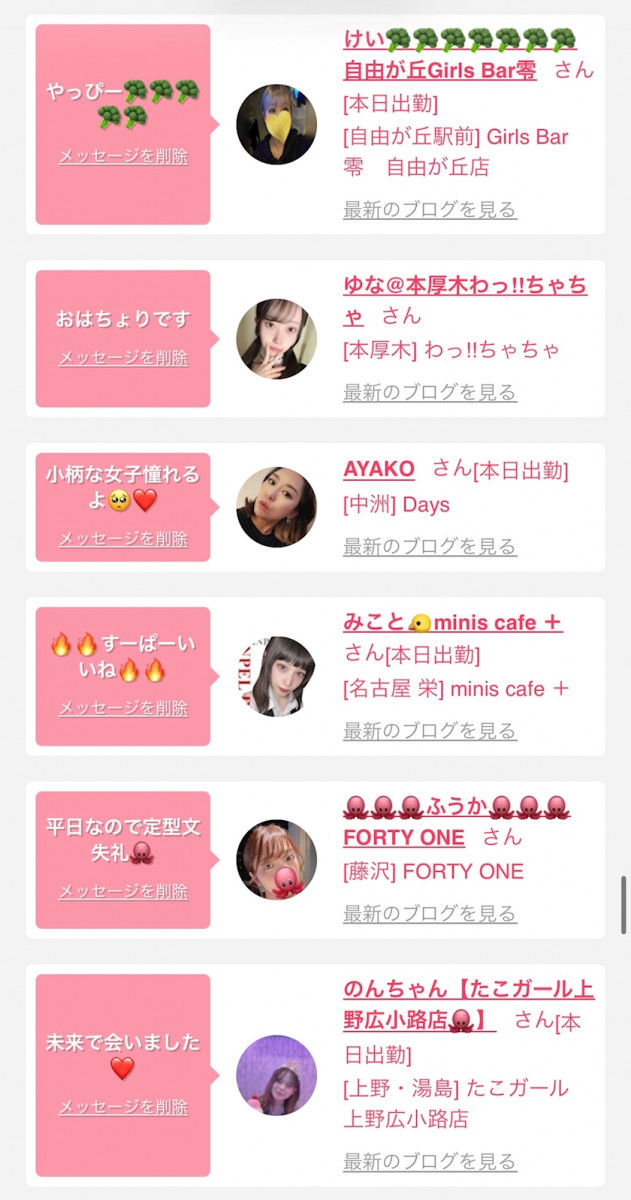
Task: Open ゆな@本厚木わっ!!ちゃちゃ profile link
Action: coord(464,286)
